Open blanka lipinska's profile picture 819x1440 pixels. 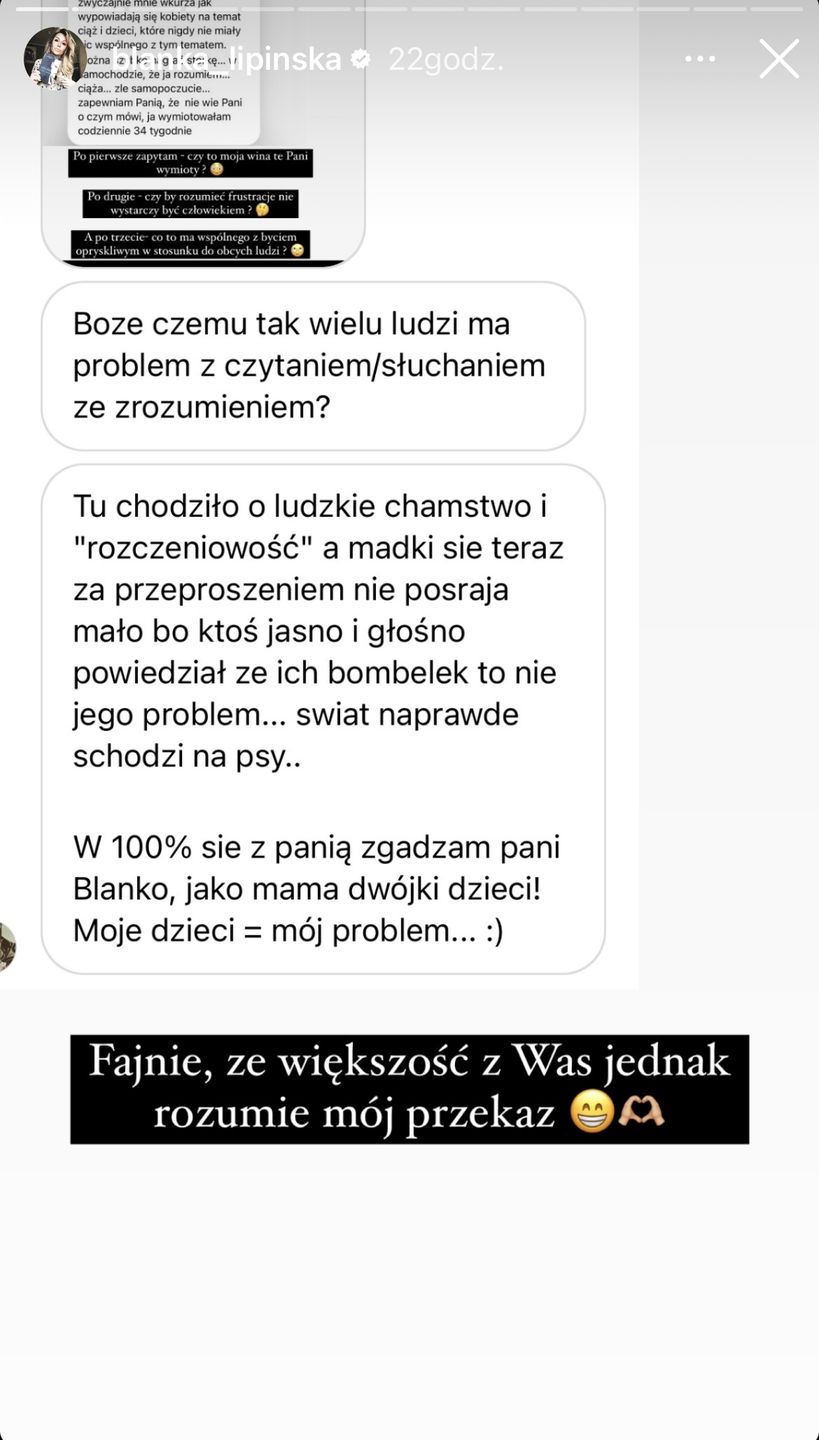click(x=51, y=59)
